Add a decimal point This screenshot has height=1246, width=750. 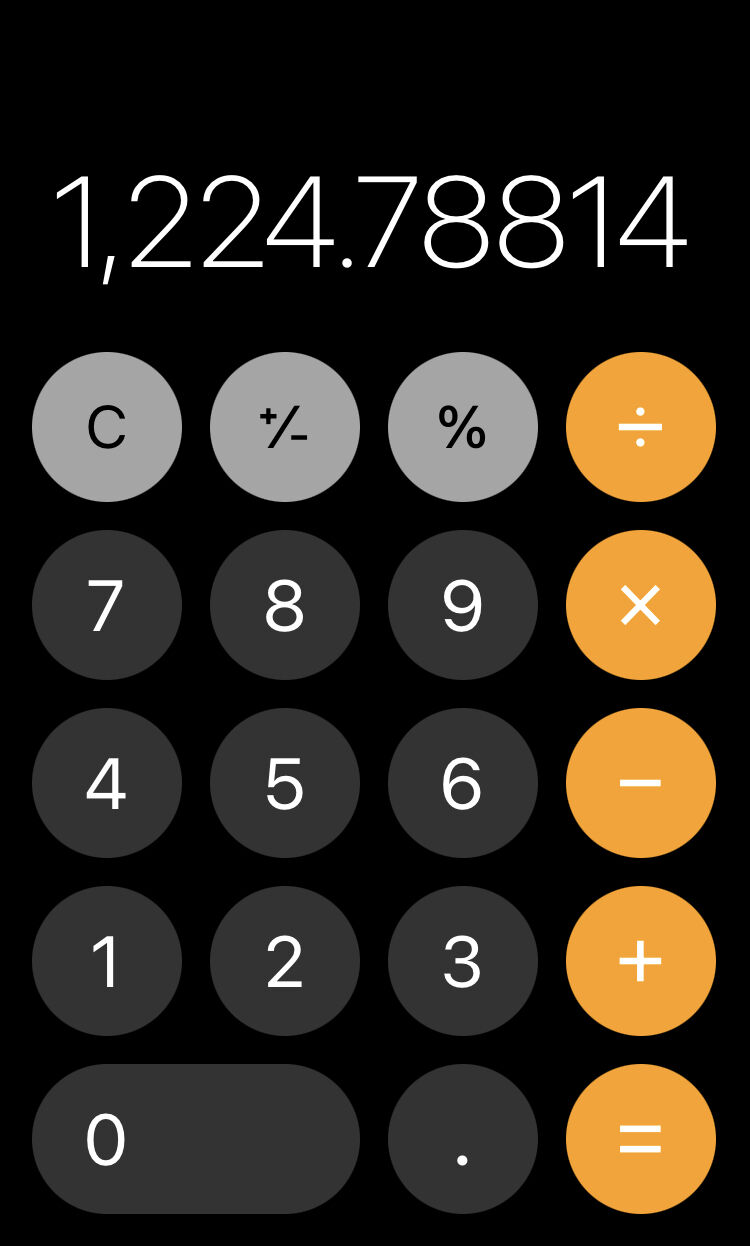point(463,1139)
